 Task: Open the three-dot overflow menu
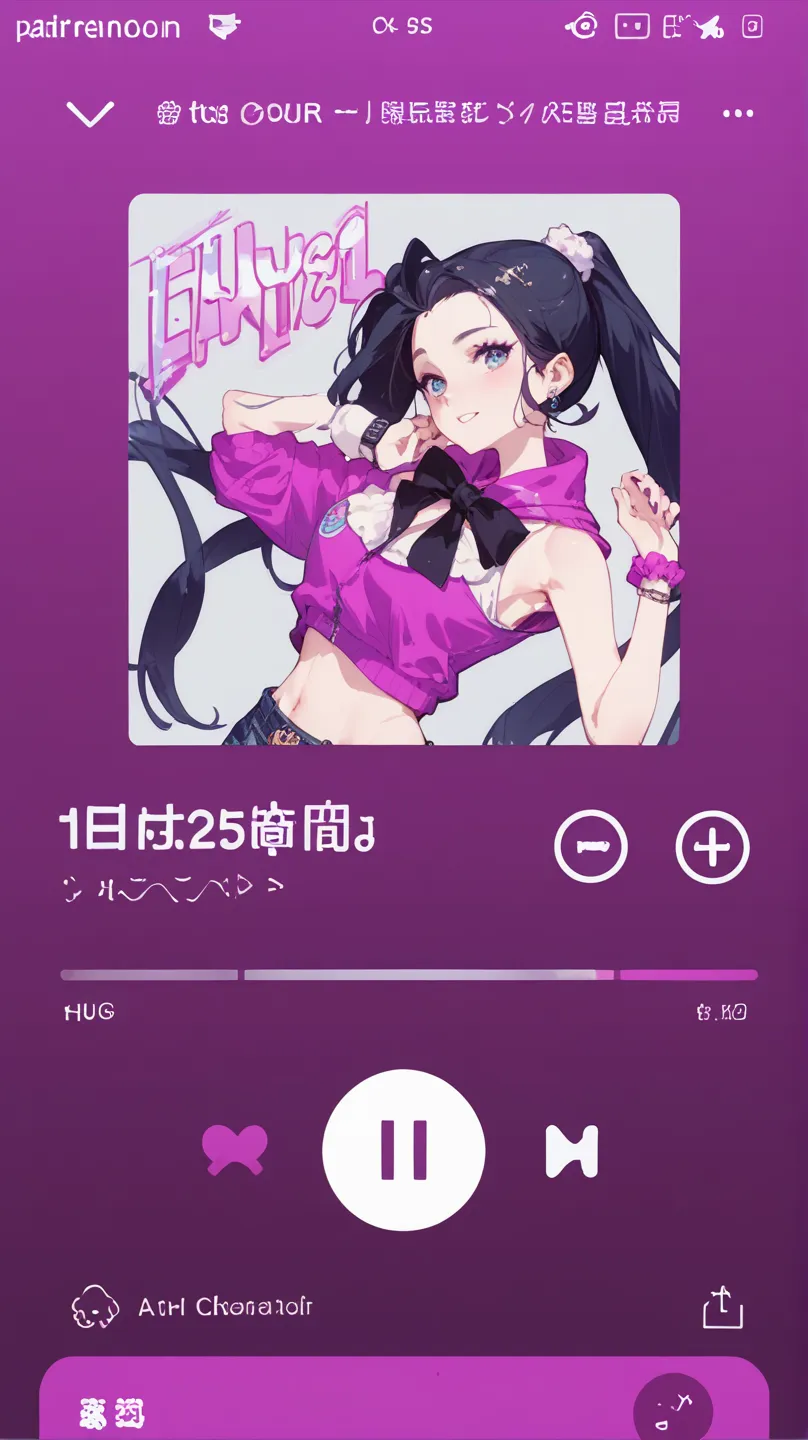point(738,114)
